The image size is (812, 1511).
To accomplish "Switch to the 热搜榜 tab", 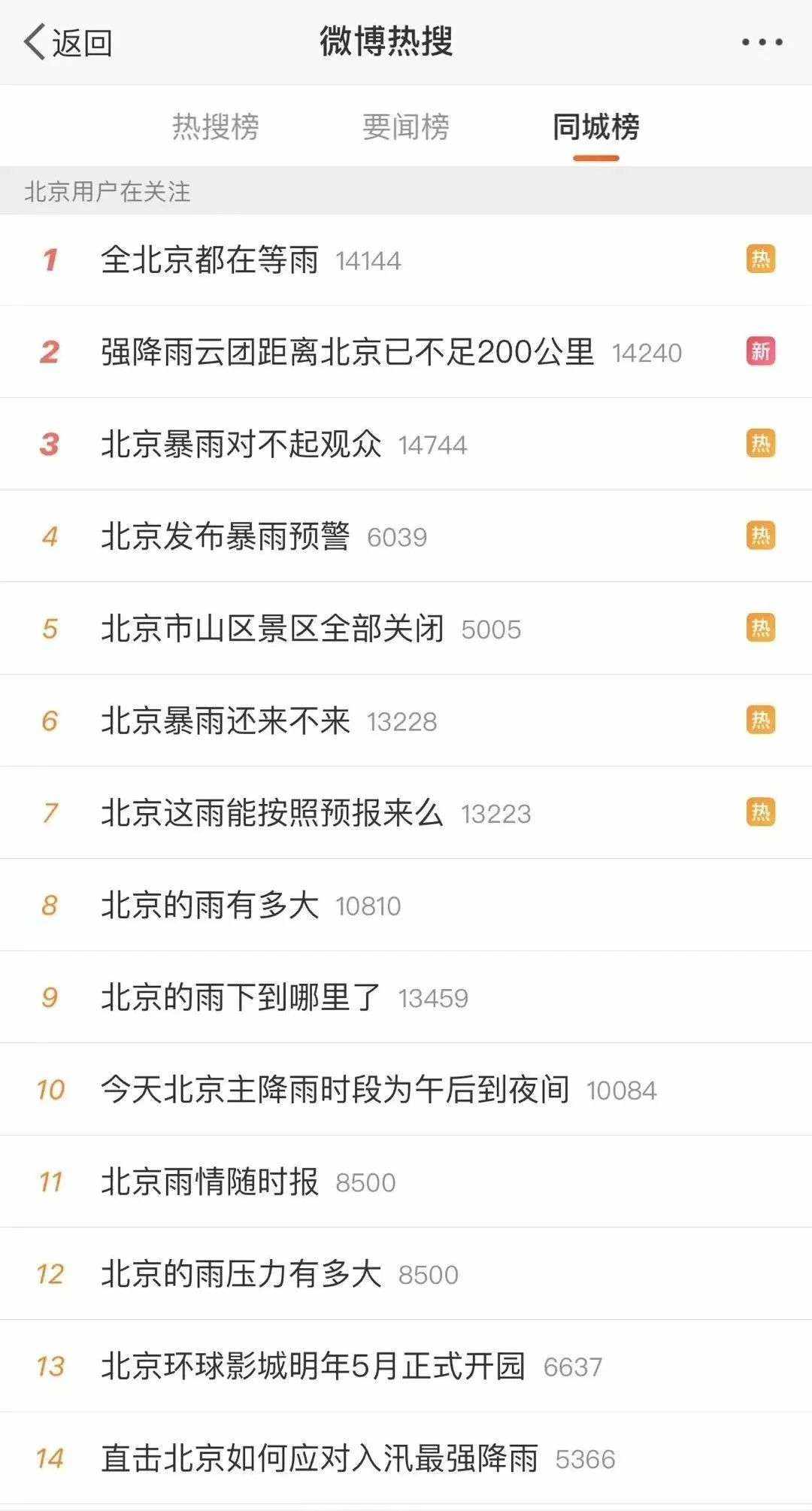I will (x=216, y=126).
